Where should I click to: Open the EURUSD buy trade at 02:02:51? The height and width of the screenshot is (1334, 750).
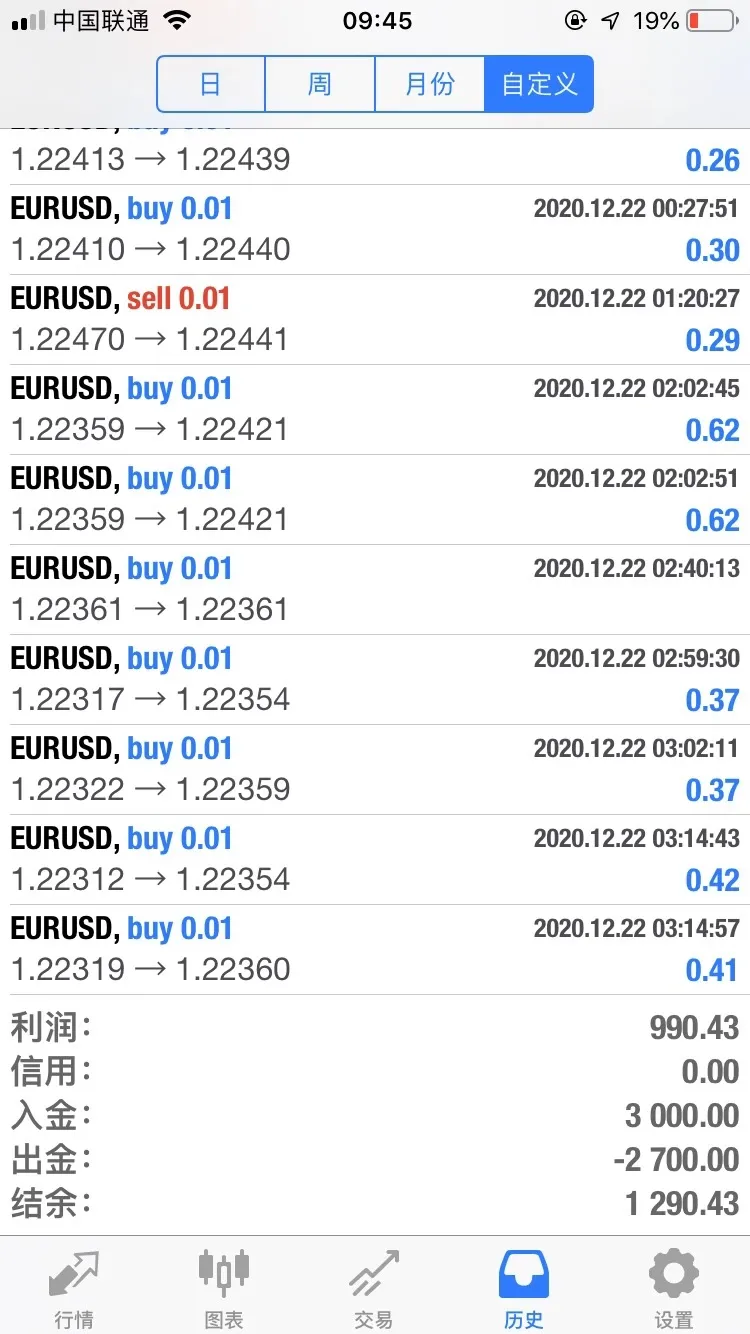pyautogui.click(x=375, y=500)
